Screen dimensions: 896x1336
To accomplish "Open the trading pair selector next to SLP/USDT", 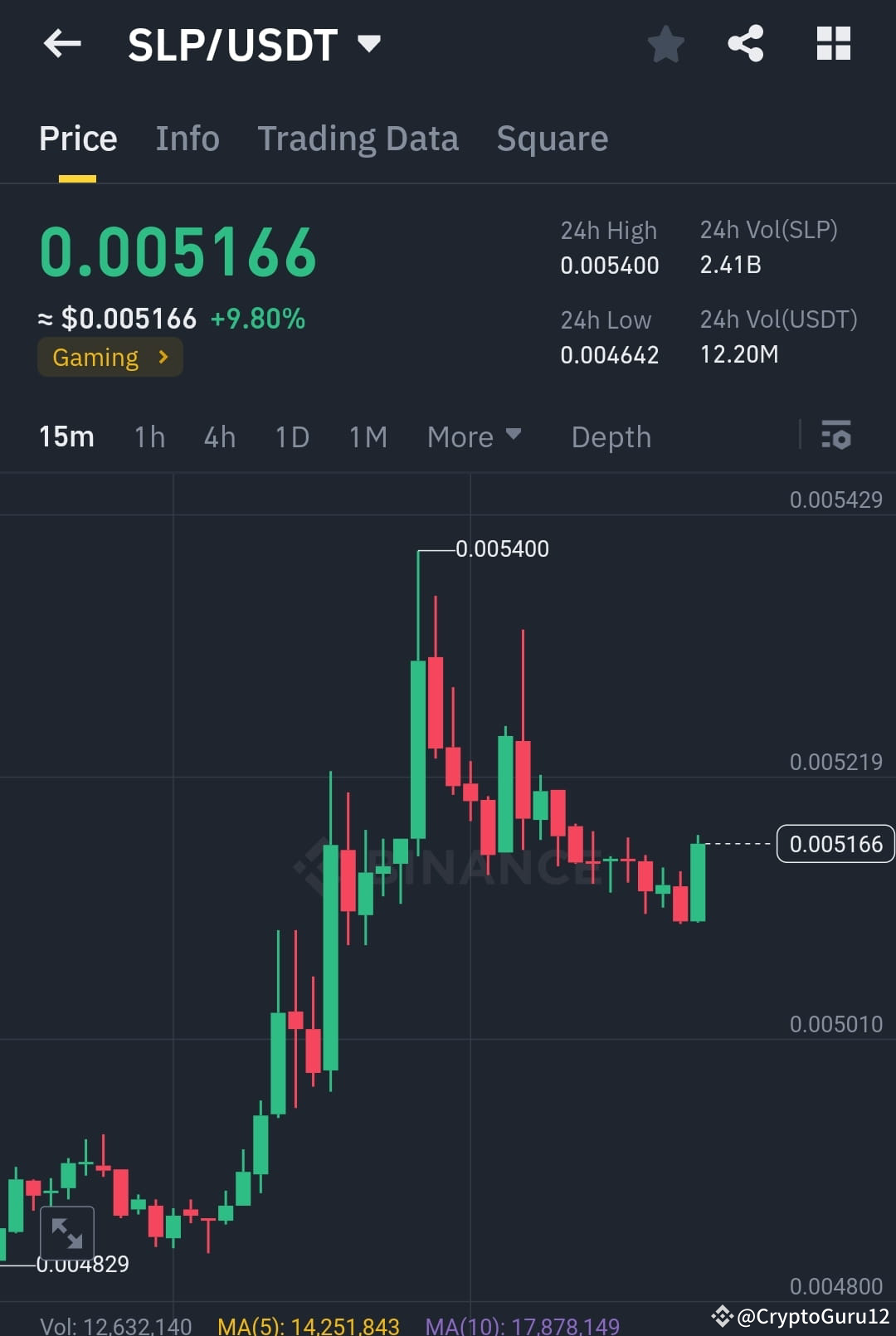I will point(371,41).
